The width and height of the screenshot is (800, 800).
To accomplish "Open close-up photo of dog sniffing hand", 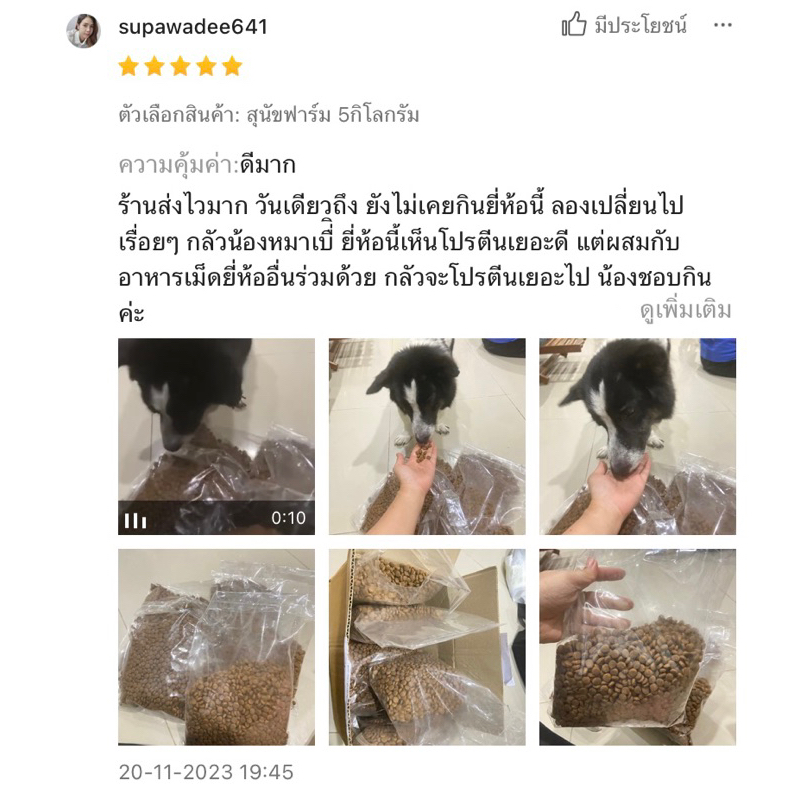I will (637, 436).
